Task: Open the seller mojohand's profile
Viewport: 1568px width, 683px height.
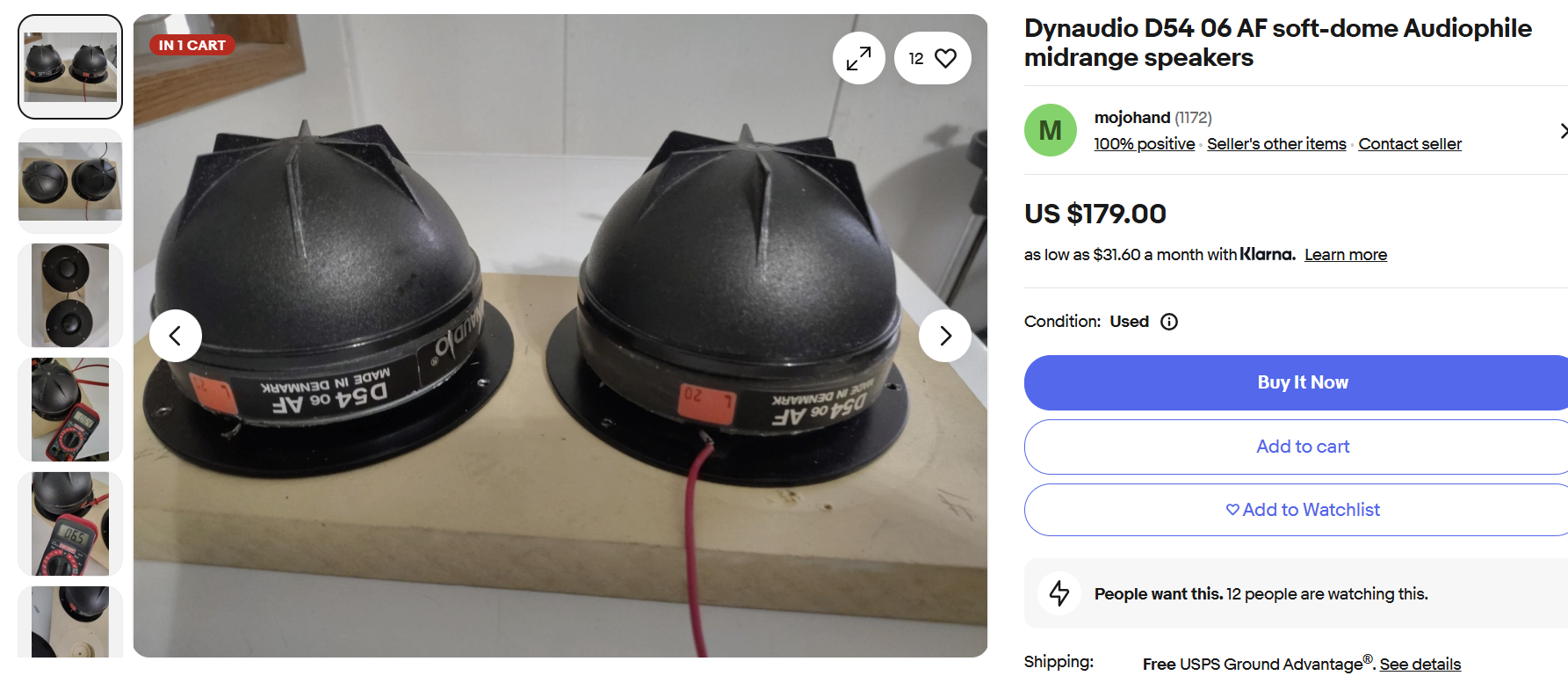Action: click(1131, 118)
